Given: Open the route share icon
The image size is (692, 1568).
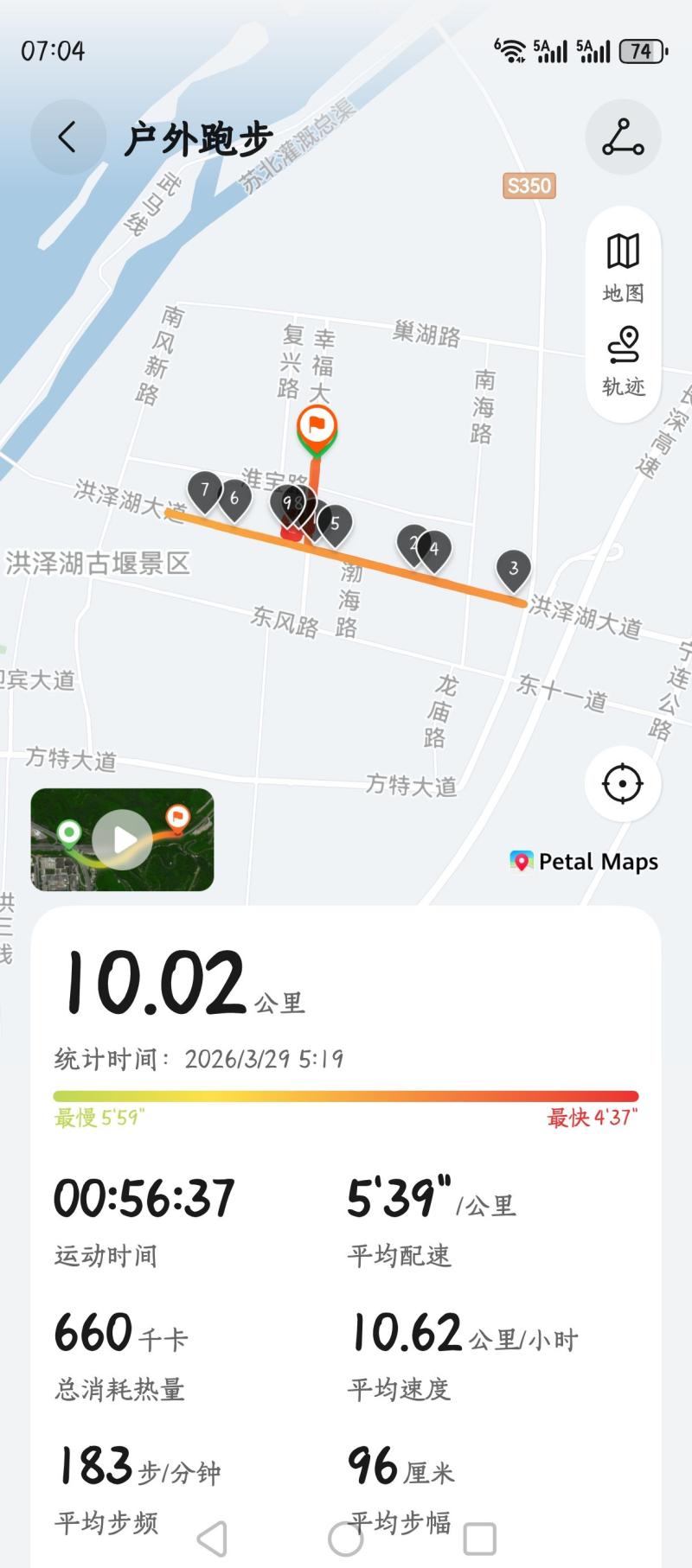Looking at the screenshot, I should coord(623,137).
